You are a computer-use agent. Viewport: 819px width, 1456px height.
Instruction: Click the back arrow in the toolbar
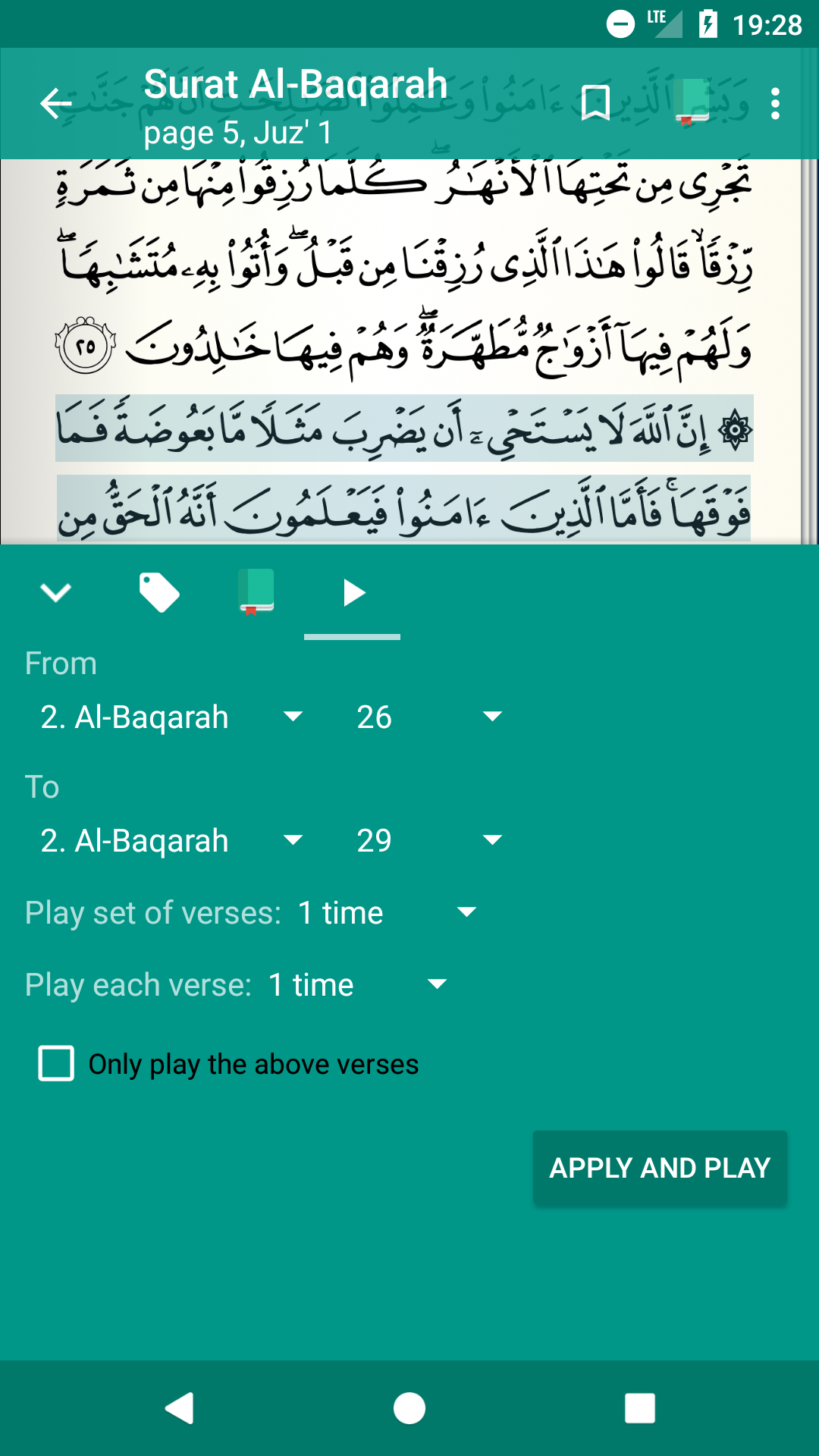[x=54, y=103]
